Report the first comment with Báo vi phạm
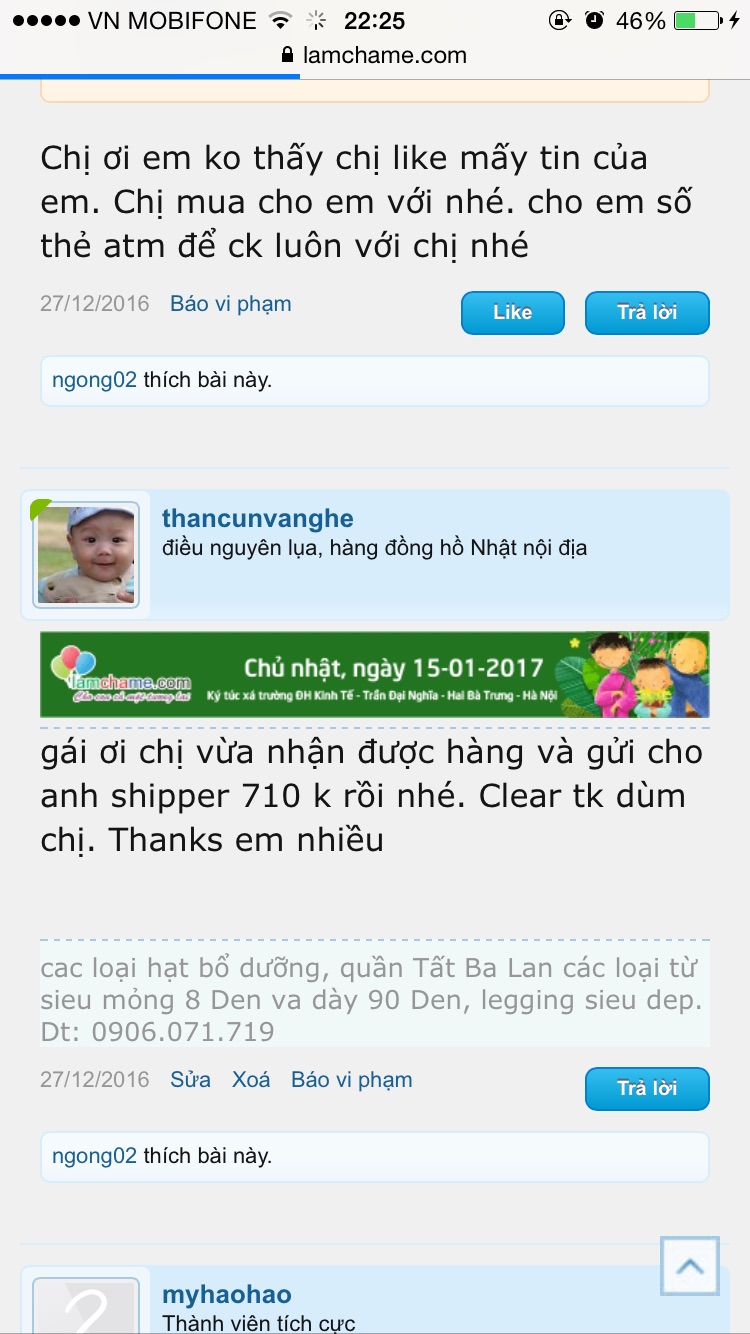This screenshot has height=1334, width=750. coord(231,304)
